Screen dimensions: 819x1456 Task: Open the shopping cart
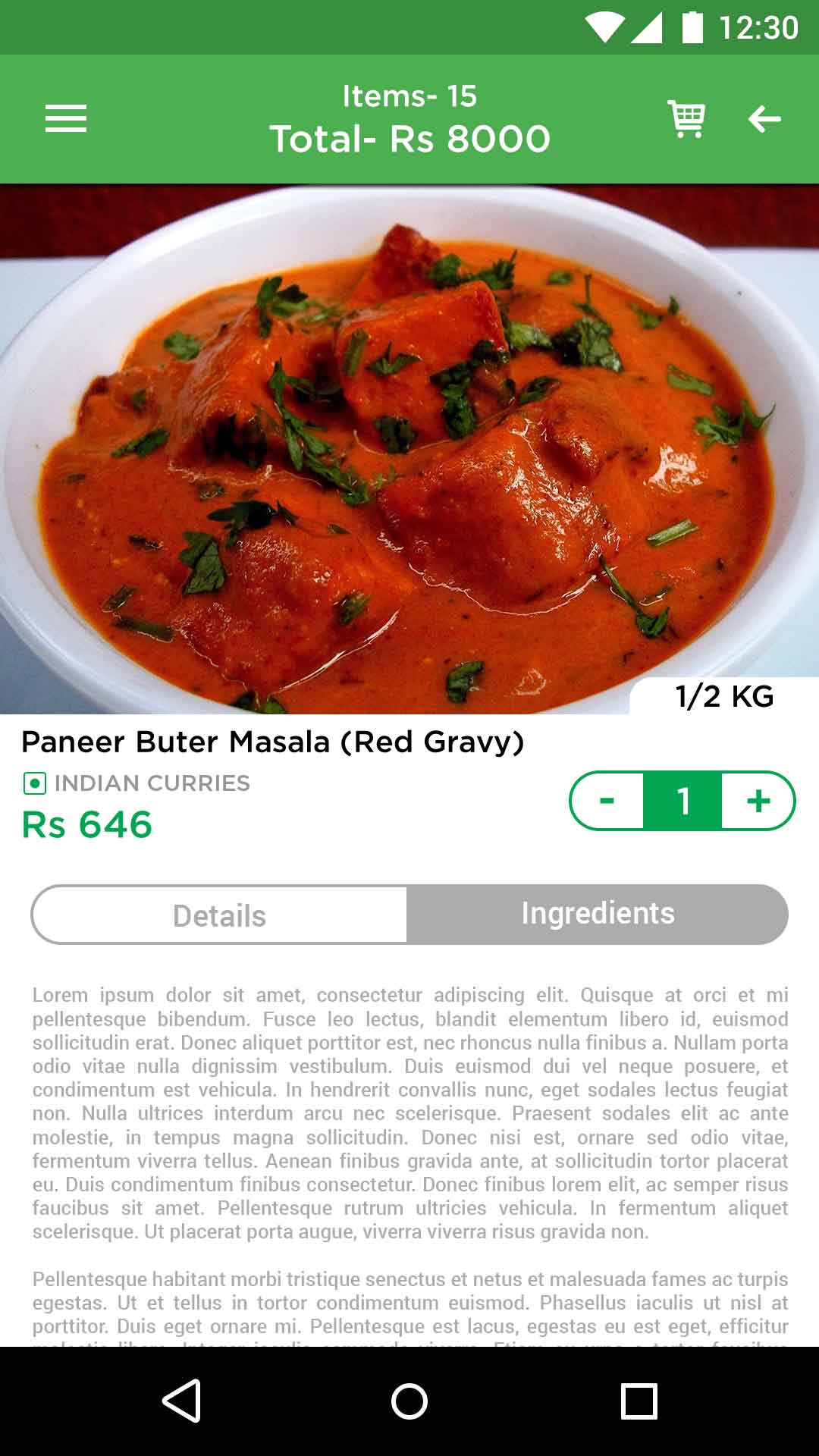point(687,119)
